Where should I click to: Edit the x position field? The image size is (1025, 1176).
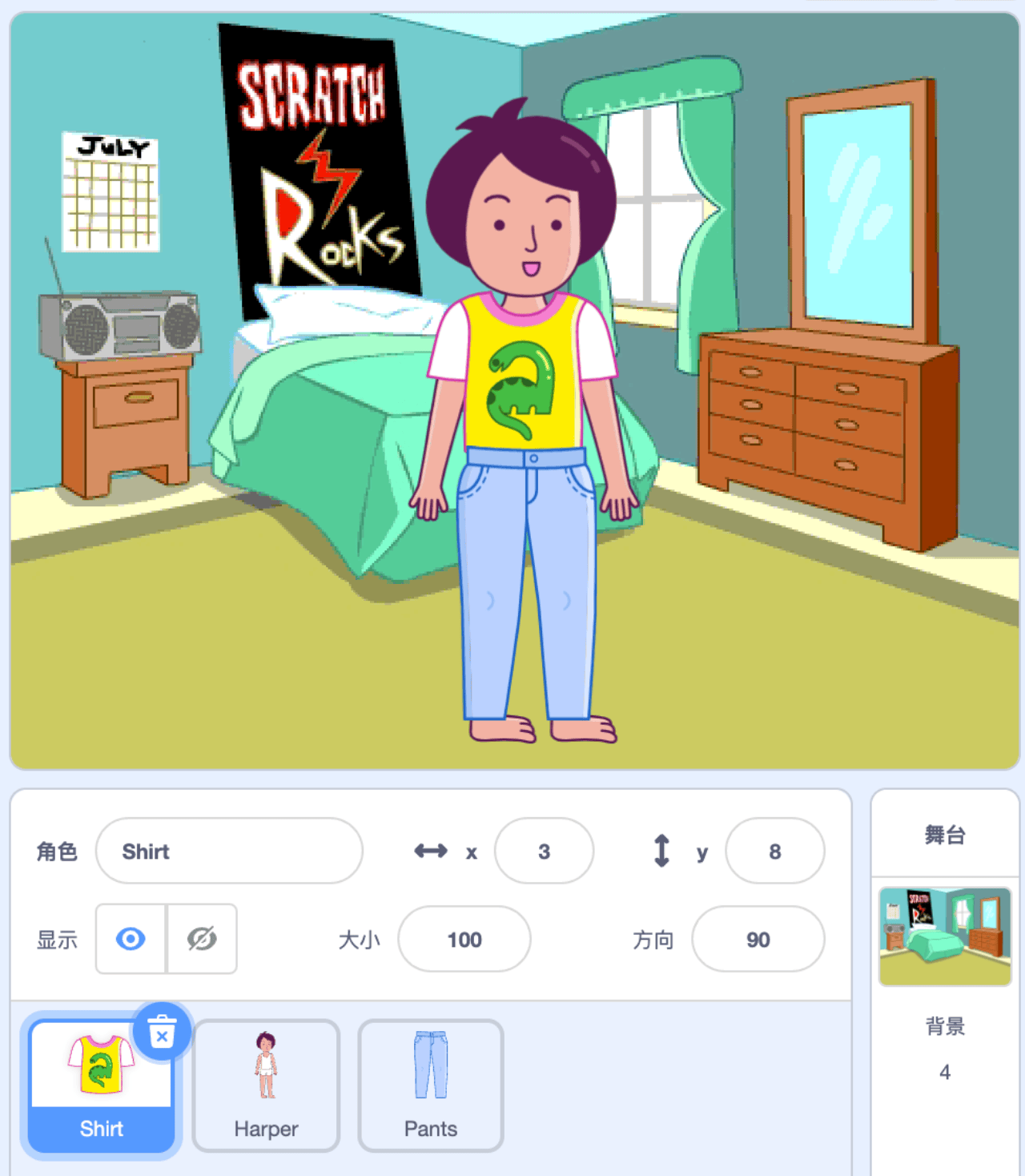click(x=544, y=851)
